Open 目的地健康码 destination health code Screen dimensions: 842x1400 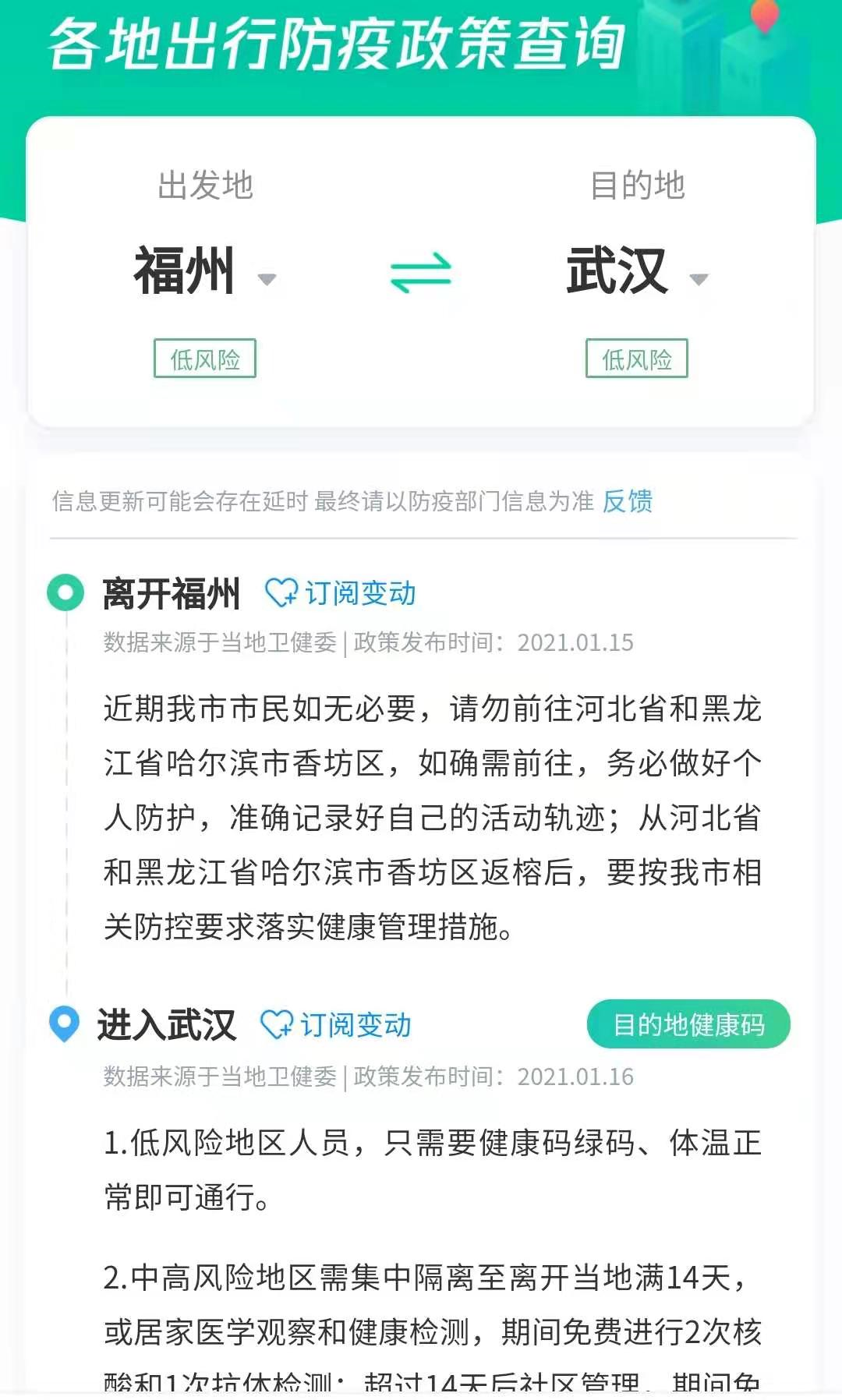[x=688, y=1024]
